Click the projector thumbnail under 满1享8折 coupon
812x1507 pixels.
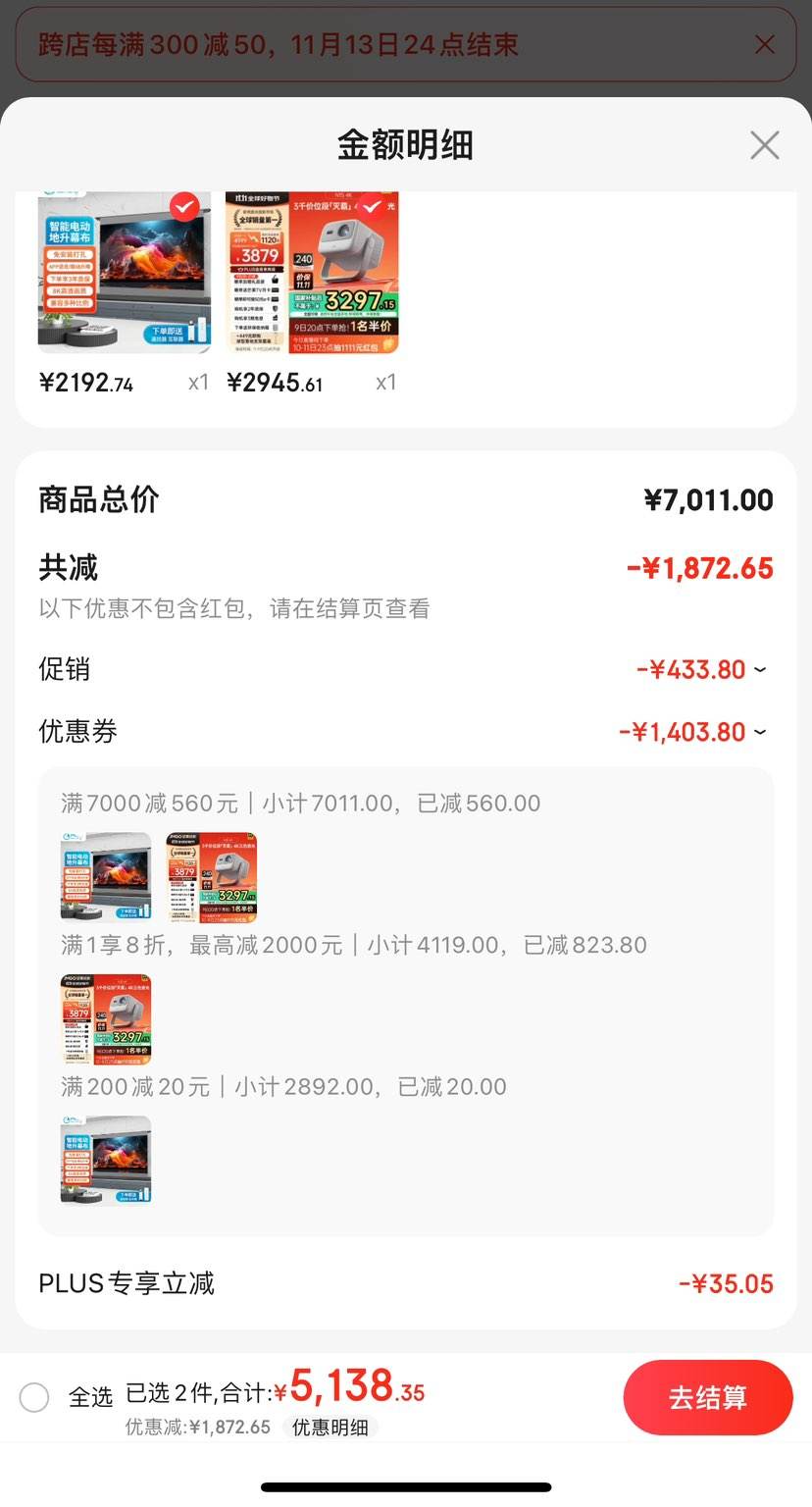(x=105, y=1018)
